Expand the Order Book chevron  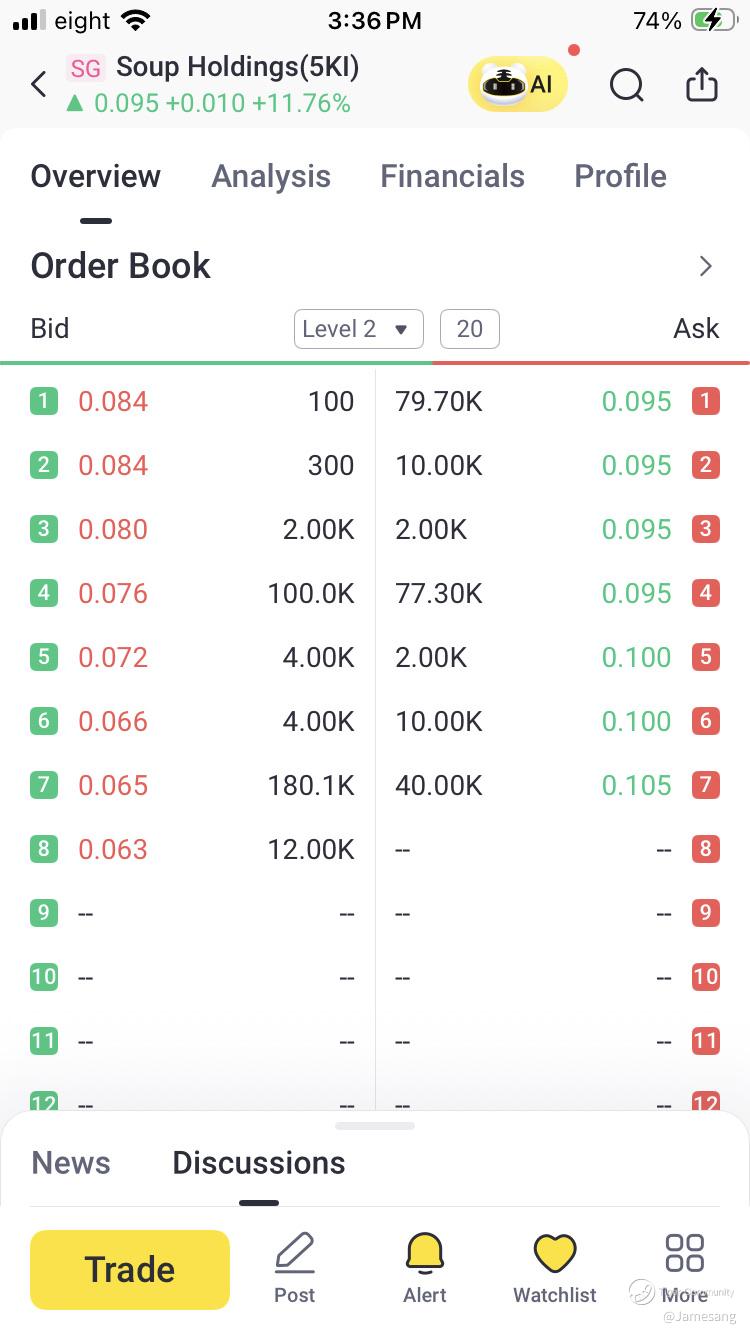point(705,266)
